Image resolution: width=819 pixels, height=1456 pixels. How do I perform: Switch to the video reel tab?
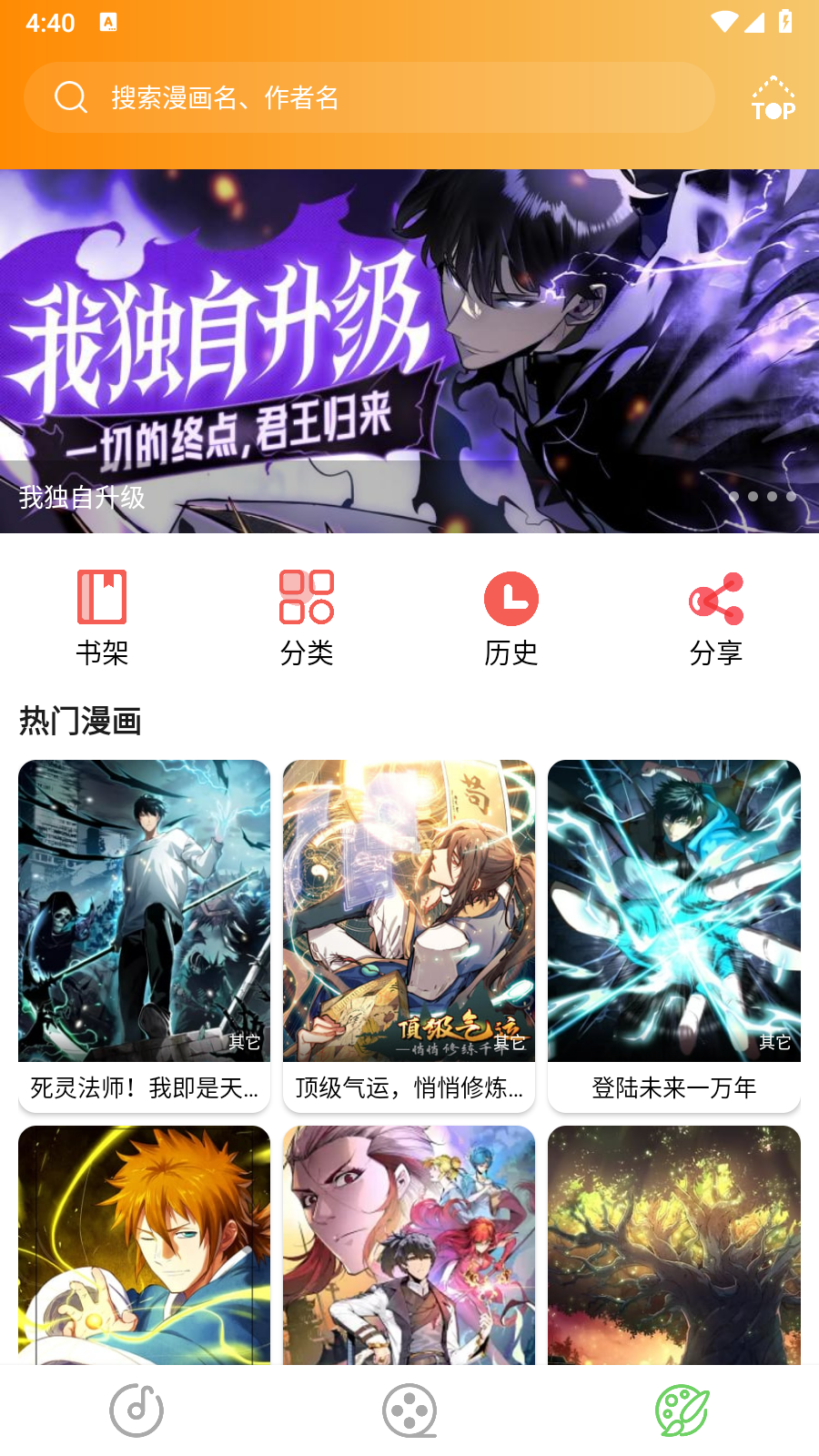click(409, 1410)
